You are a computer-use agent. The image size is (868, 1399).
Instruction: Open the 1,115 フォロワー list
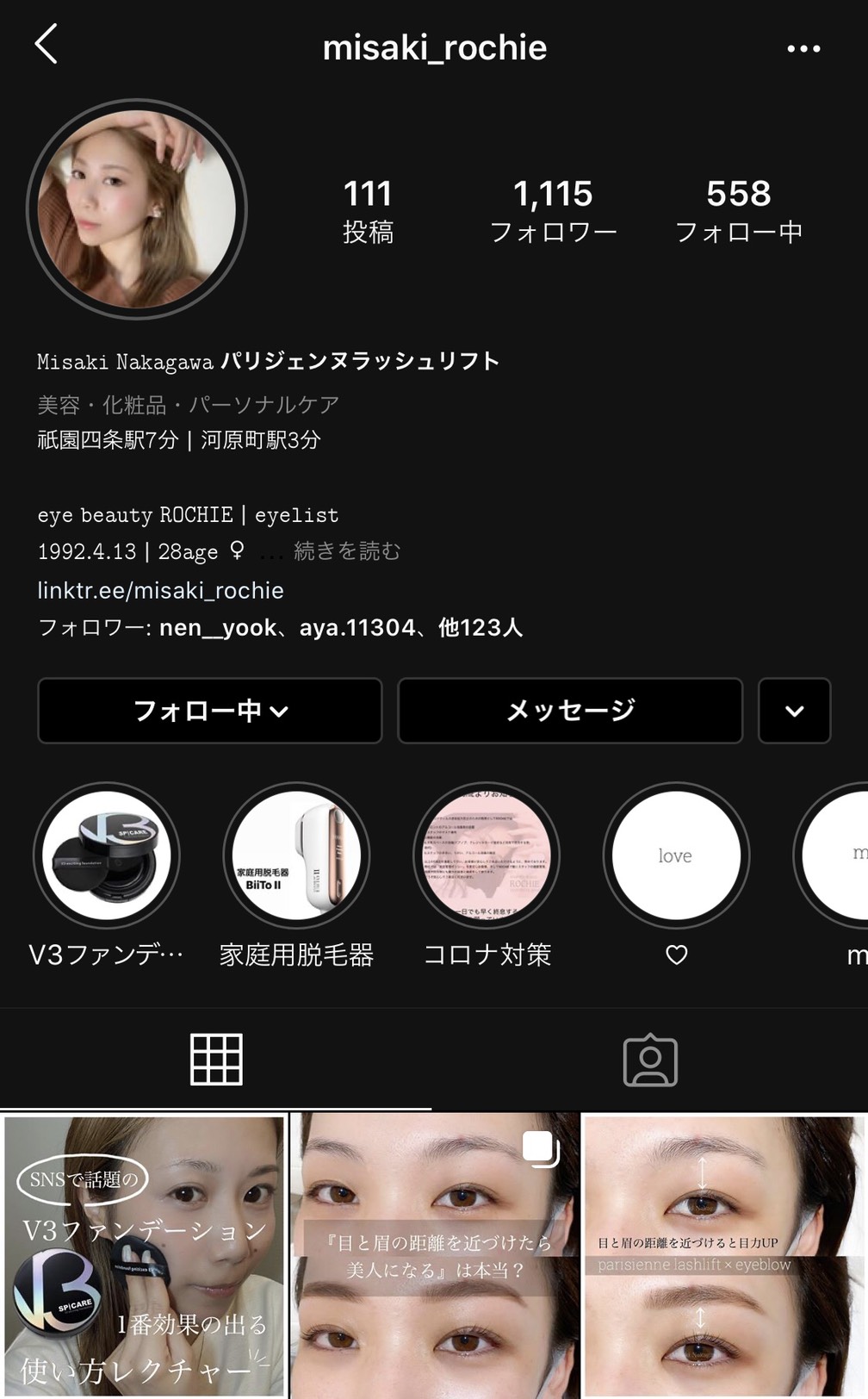(x=553, y=211)
